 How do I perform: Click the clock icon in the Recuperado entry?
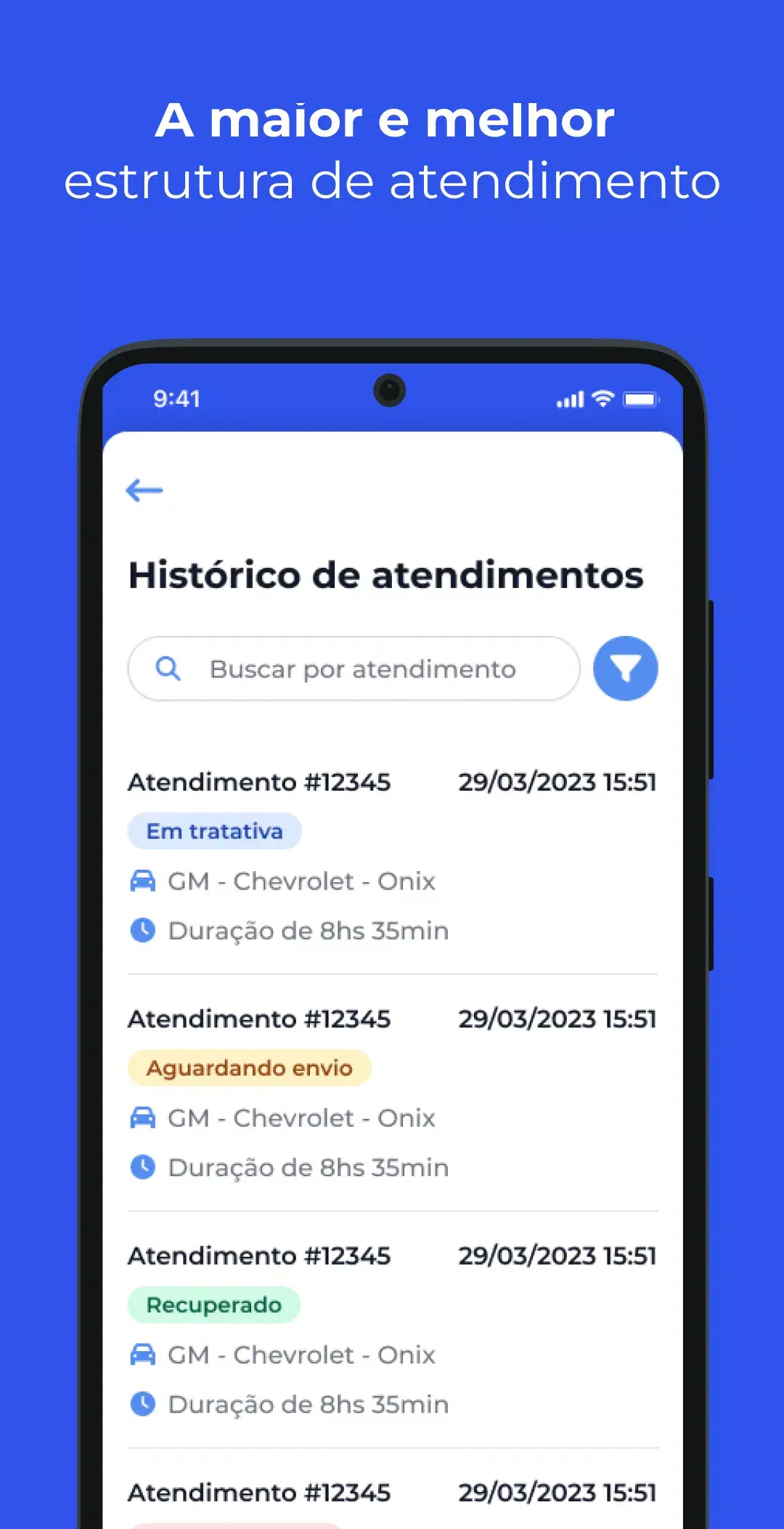tap(144, 1403)
